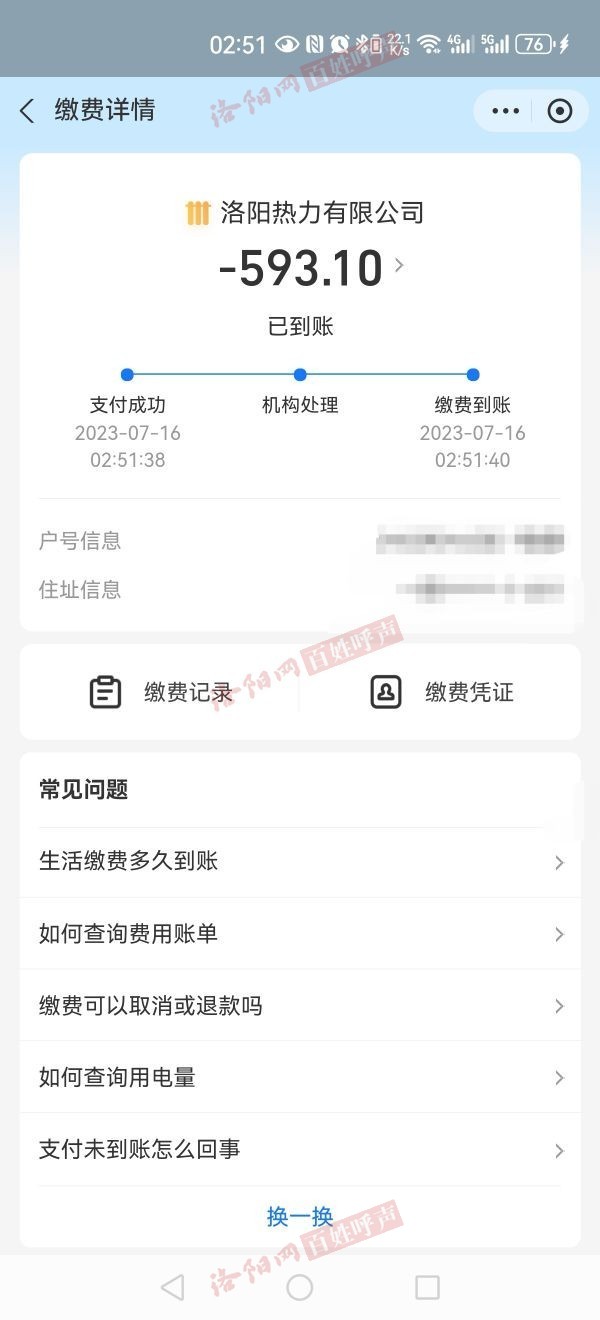Open the -593.10 amount details chevron
The image size is (600, 1320).
coord(399,266)
